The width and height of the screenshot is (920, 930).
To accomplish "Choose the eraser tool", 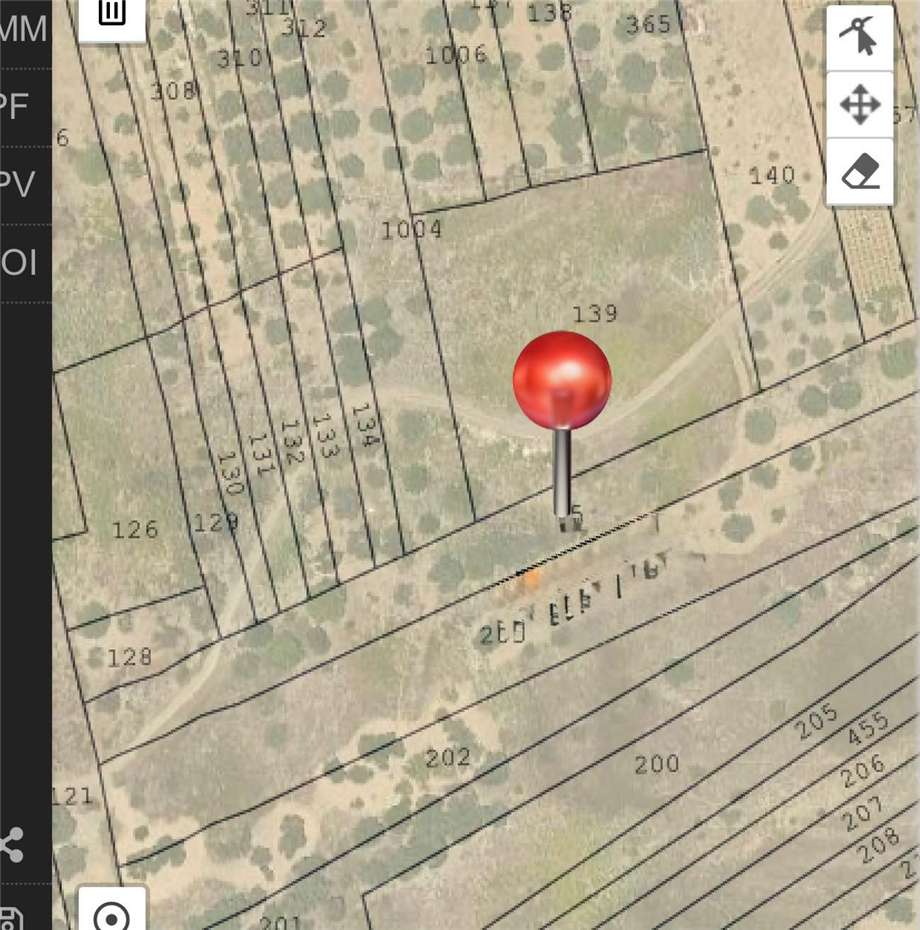I will (859, 172).
